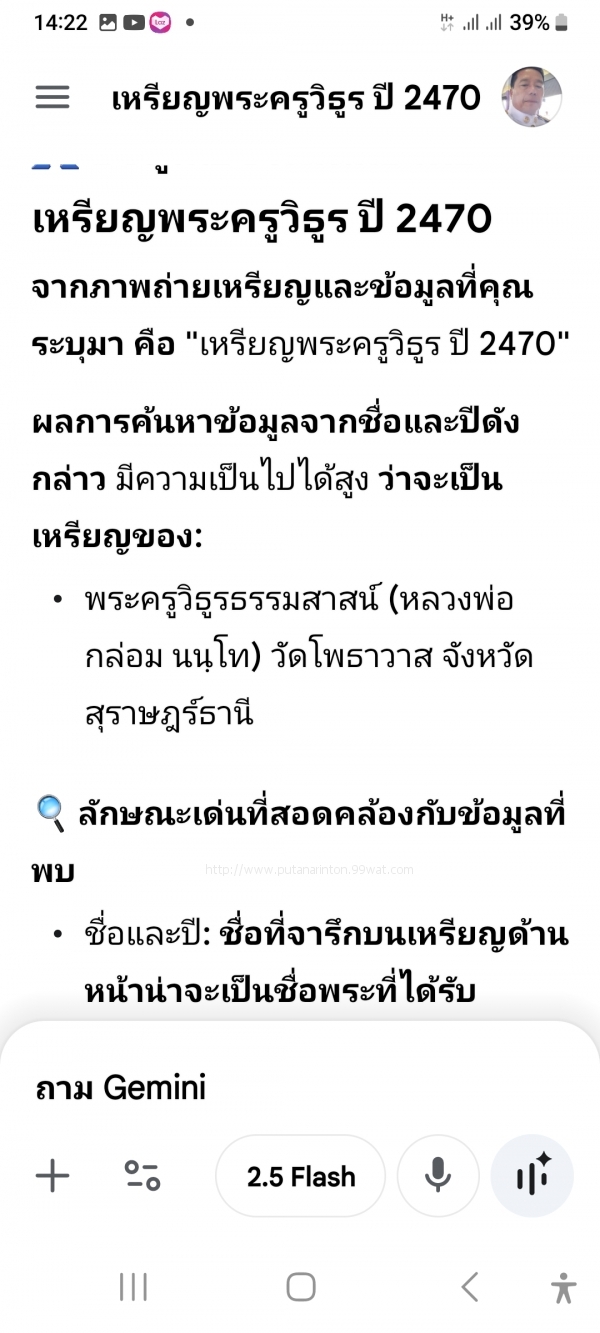Open the 2.5 Flash model selector
Screen dimensions: 600x1333
point(301,1177)
